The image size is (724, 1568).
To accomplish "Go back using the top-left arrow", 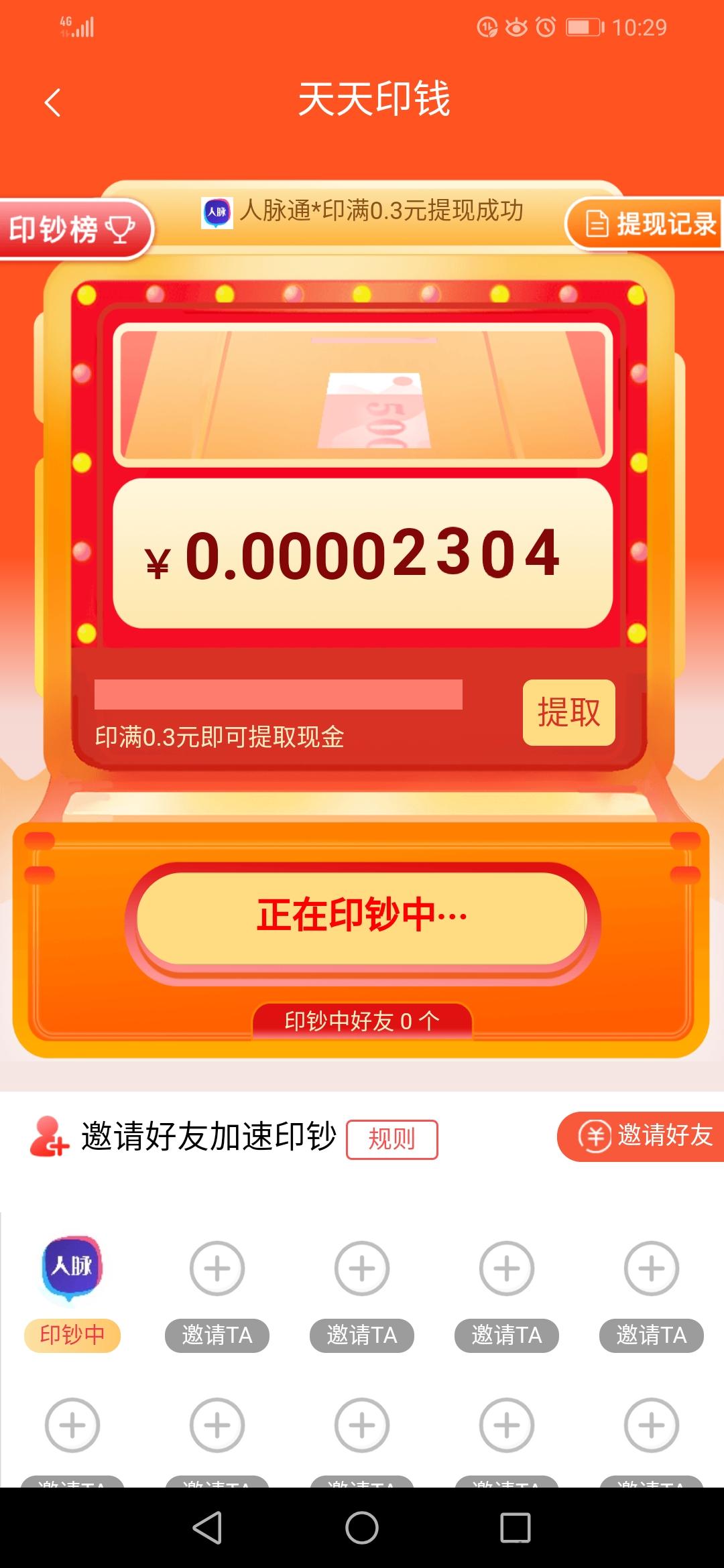I will click(x=52, y=103).
